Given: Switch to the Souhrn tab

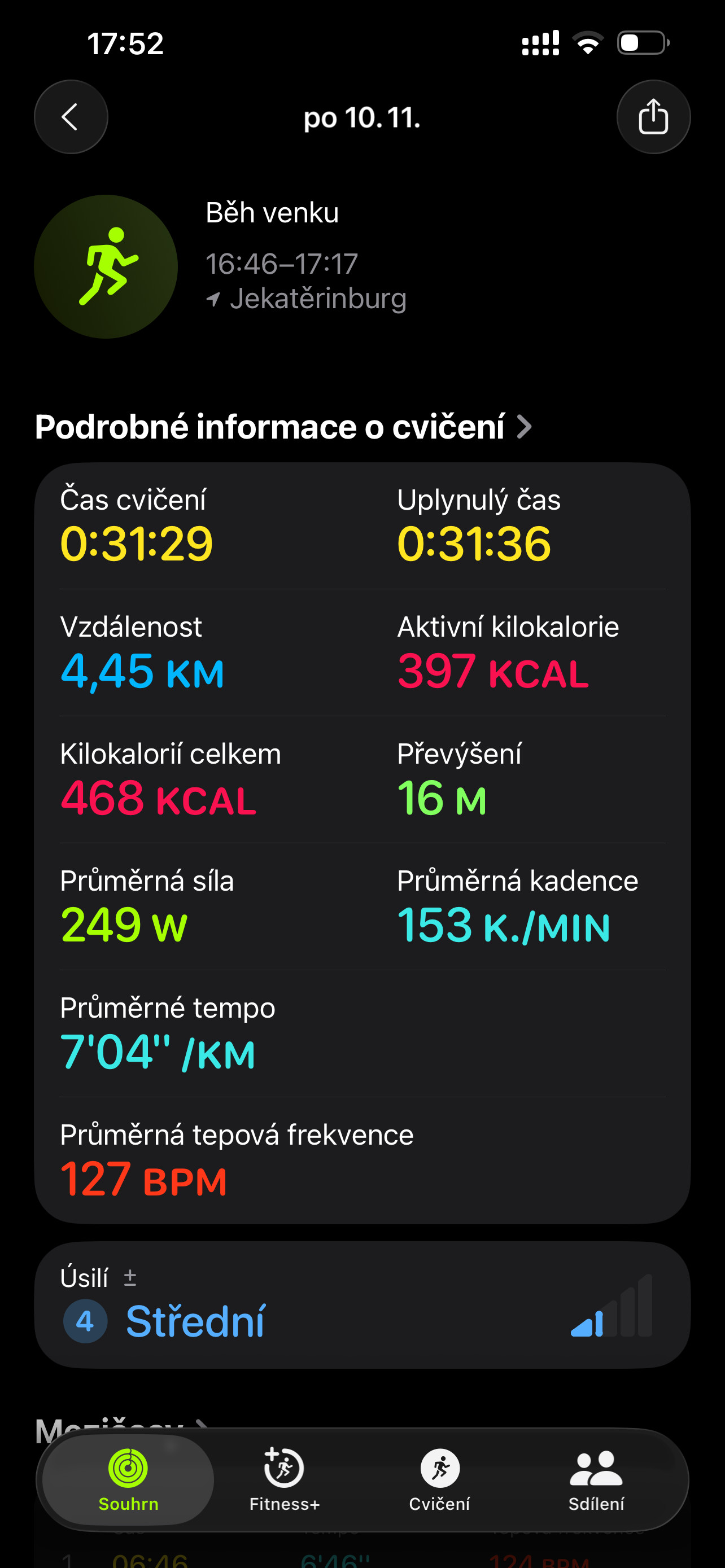Looking at the screenshot, I should click(x=128, y=1480).
